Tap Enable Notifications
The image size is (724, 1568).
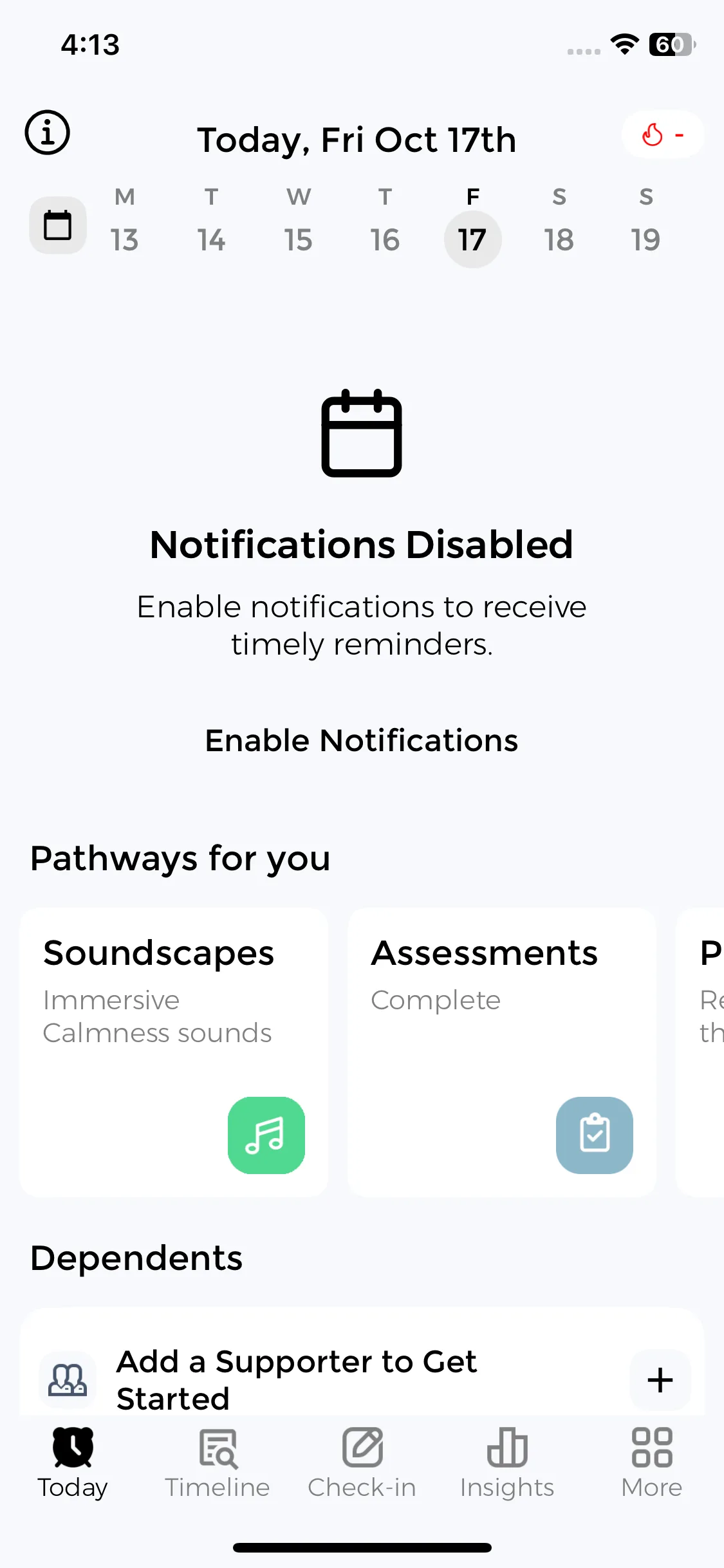[362, 740]
